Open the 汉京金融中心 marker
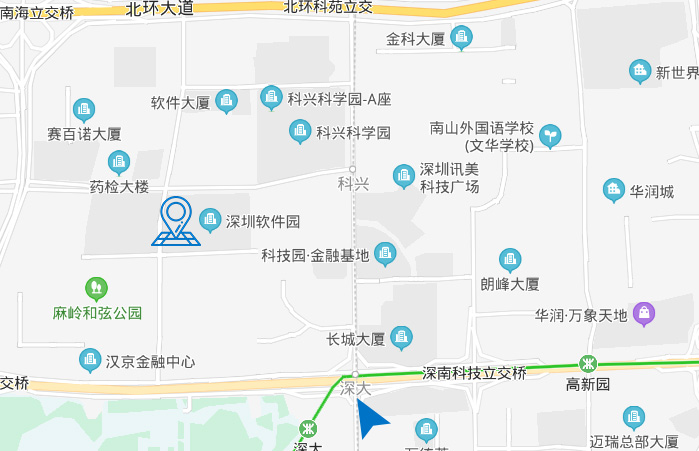This screenshot has width=699, height=451. coord(90,360)
